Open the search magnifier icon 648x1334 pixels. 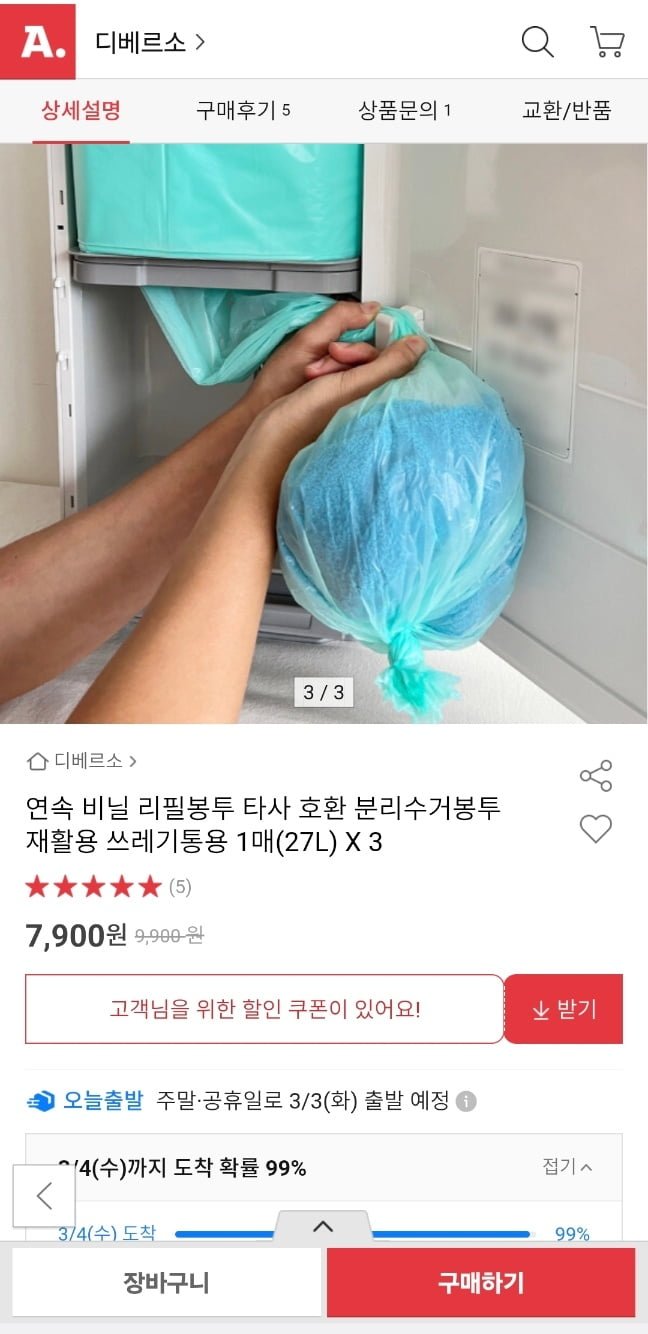pyautogui.click(x=537, y=42)
